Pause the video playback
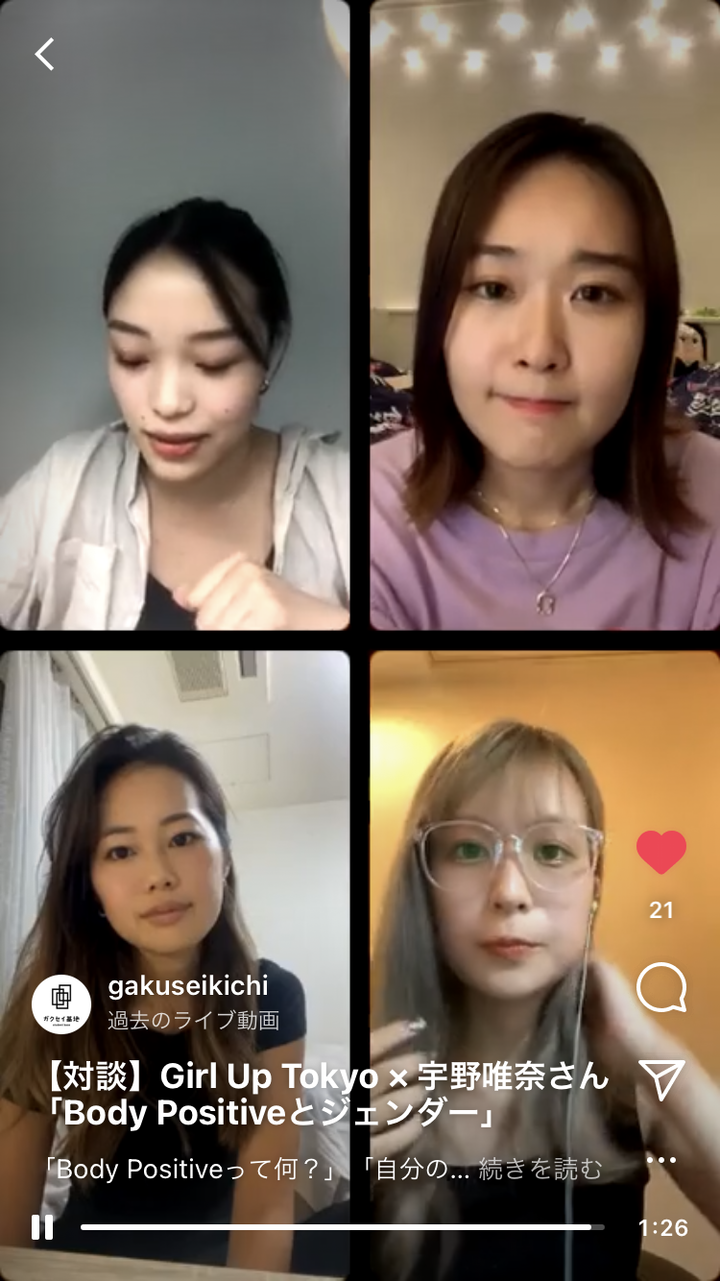The image size is (720, 1281). coord(42,1227)
